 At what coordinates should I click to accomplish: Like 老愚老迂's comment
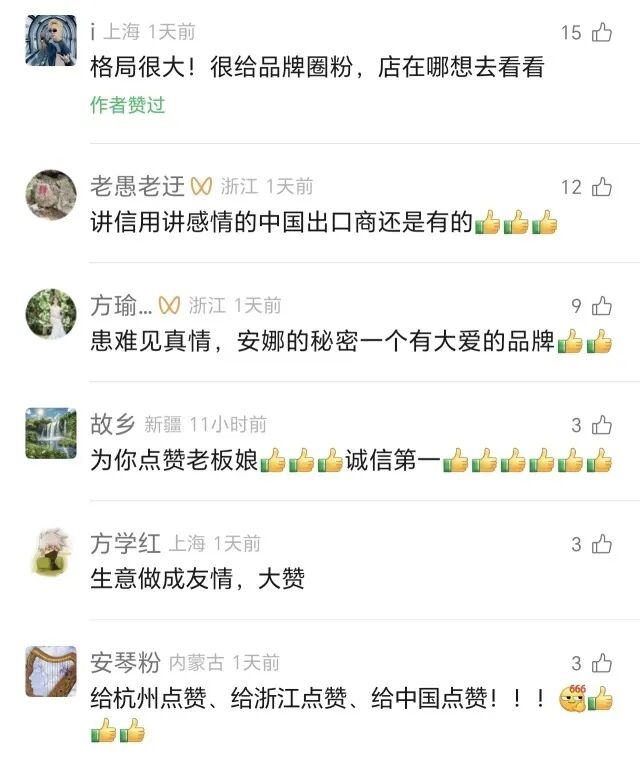coord(601,186)
